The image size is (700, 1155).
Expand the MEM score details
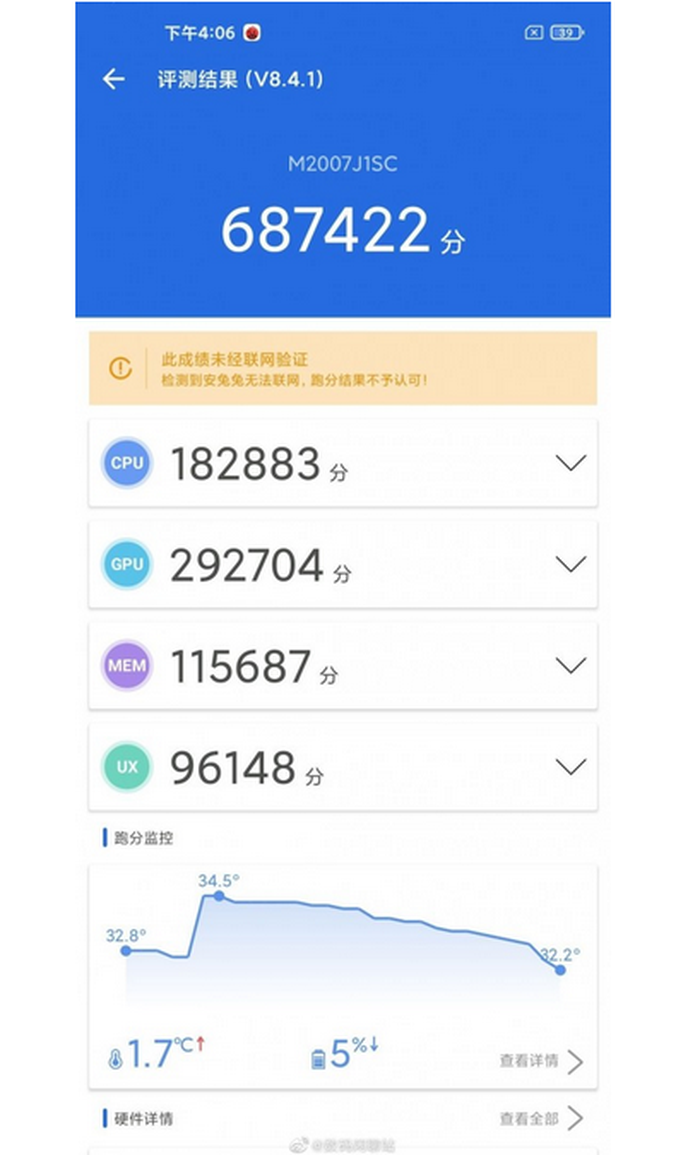click(x=570, y=666)
